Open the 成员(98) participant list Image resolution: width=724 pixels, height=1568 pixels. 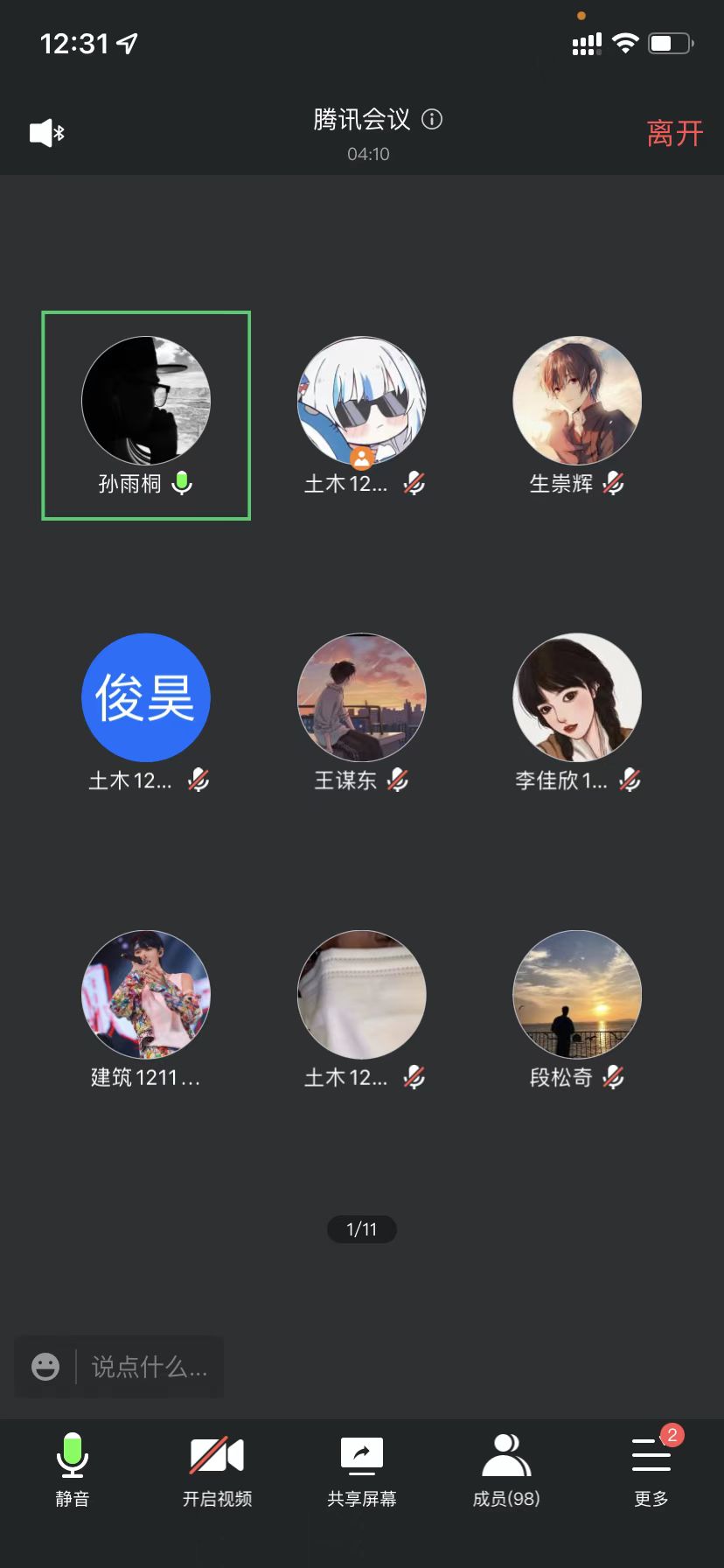click(x=506, y=1472)
